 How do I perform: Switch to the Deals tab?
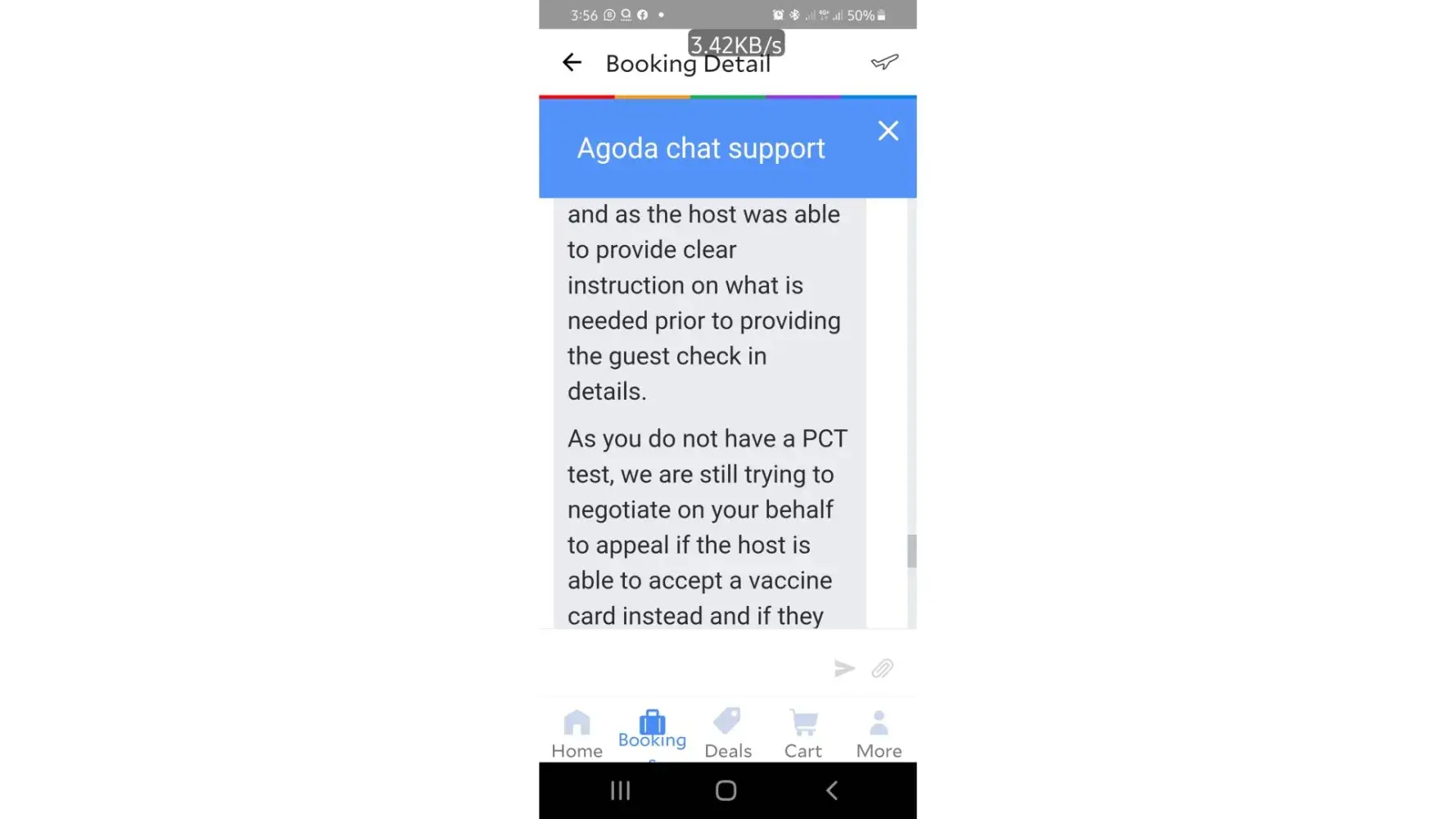click(x=727, y=733)
